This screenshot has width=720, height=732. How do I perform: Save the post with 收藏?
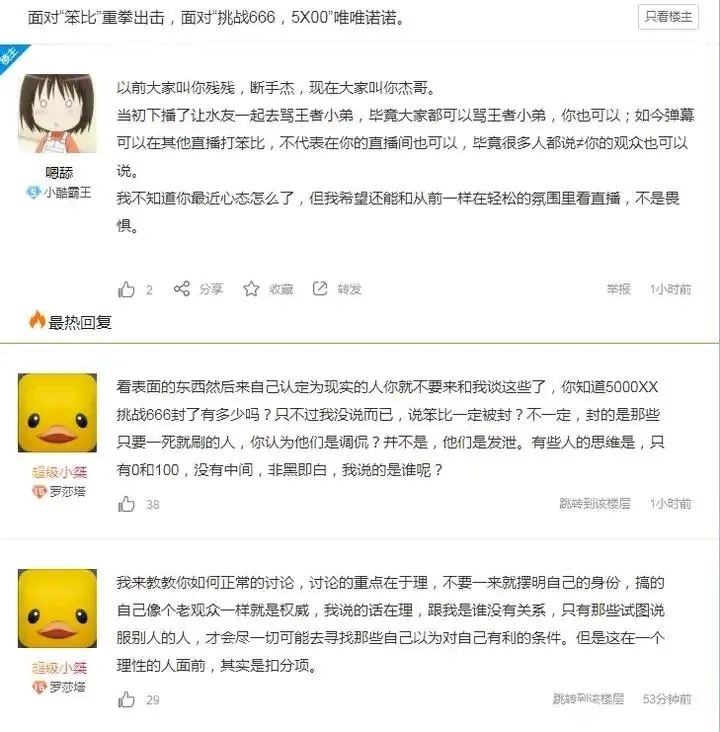(x=268, y=289)
